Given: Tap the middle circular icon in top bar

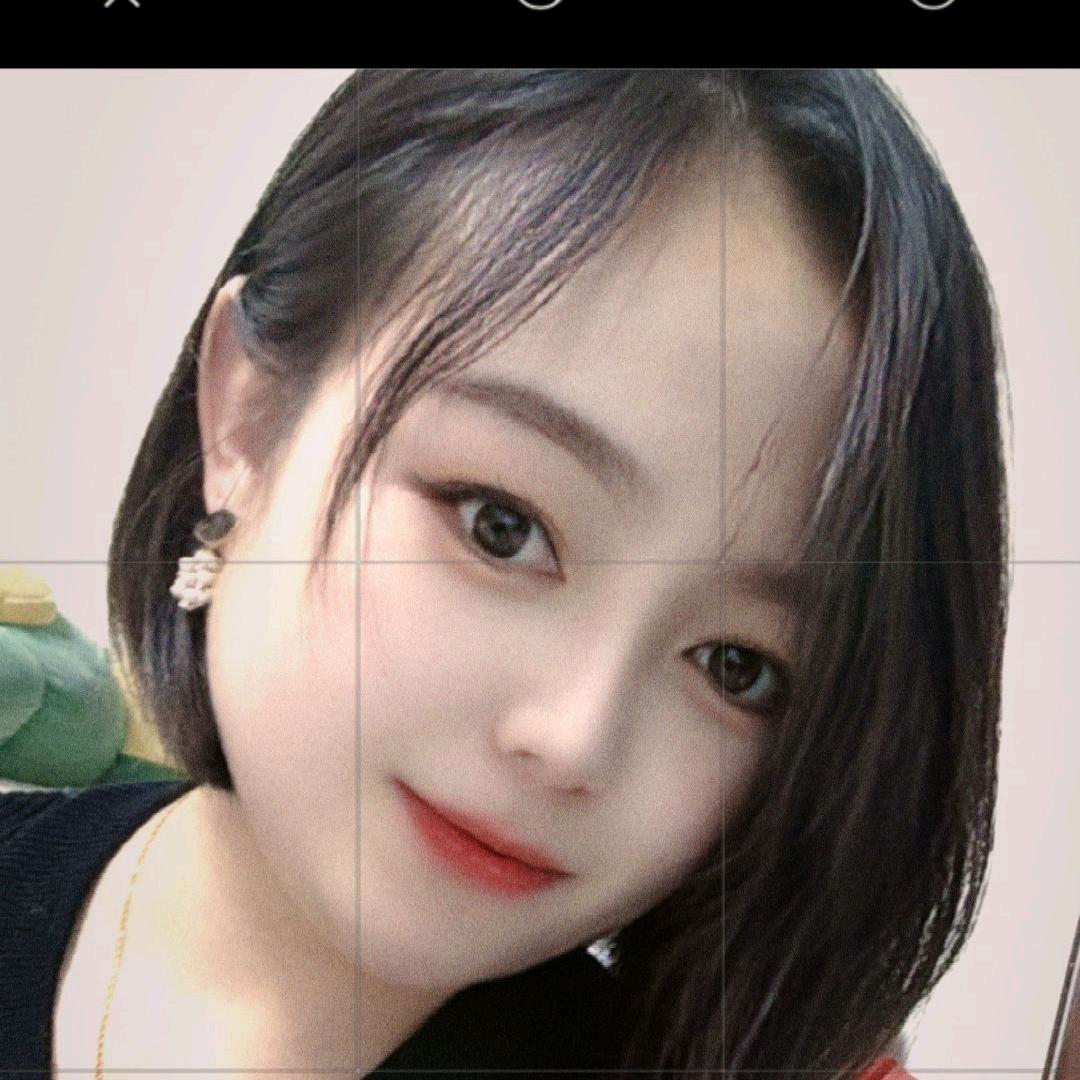Looking at the screenshot, I should 540,3.
